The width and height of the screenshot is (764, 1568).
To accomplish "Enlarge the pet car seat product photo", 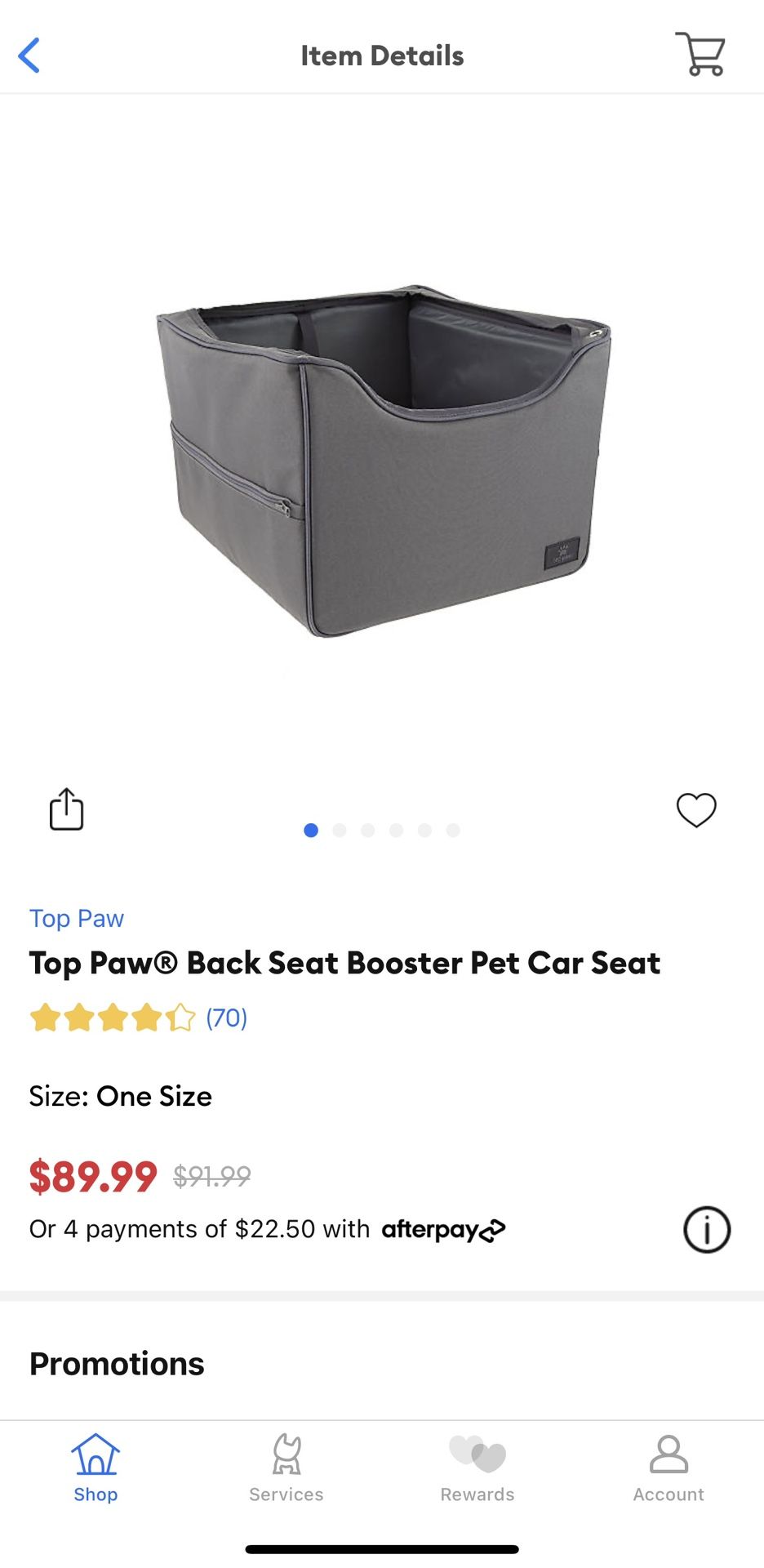I will 382,461.
